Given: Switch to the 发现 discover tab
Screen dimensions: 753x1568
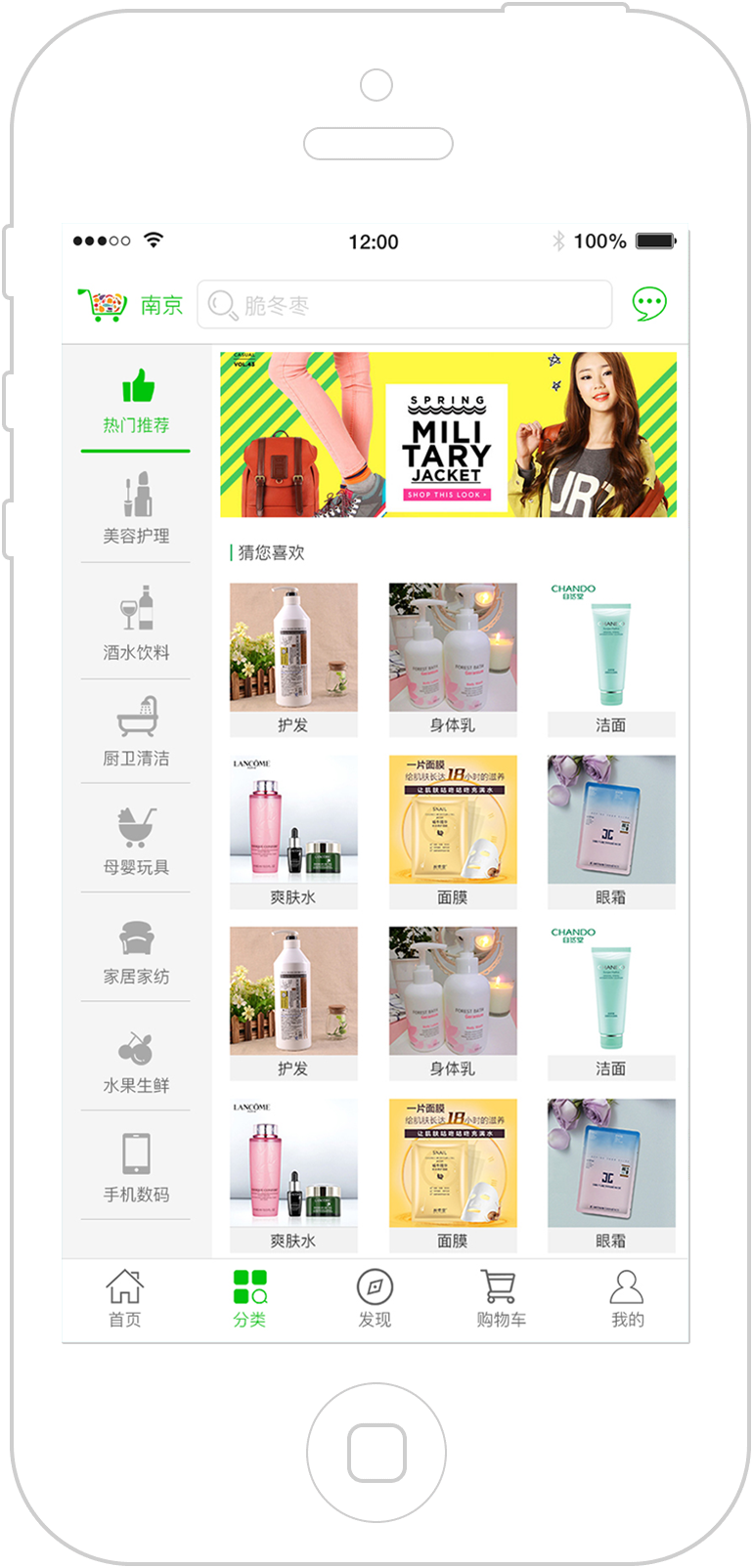Looking at the screenshot, I should pyautogui.click(x=375, y=1298).
